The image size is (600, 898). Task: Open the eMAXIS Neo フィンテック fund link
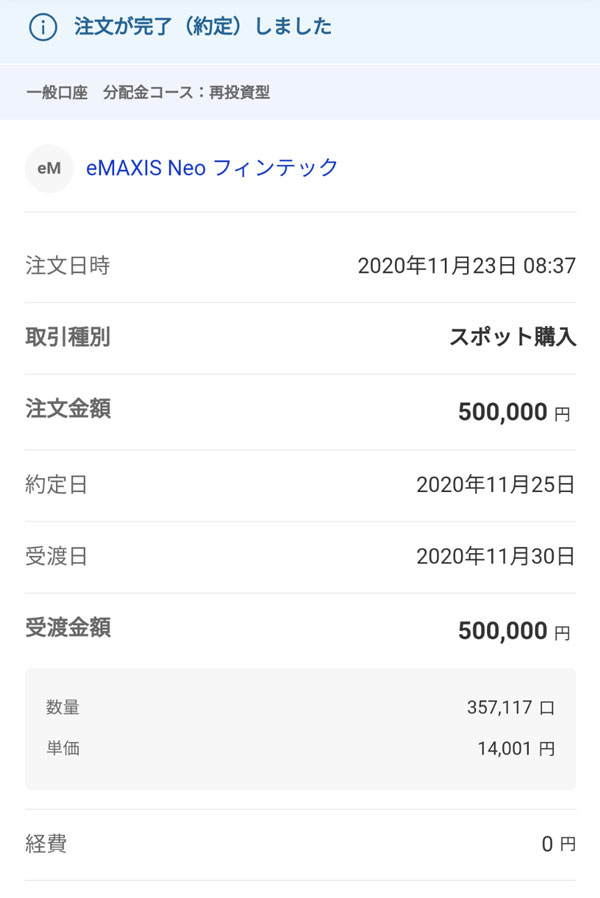[213, 168]
